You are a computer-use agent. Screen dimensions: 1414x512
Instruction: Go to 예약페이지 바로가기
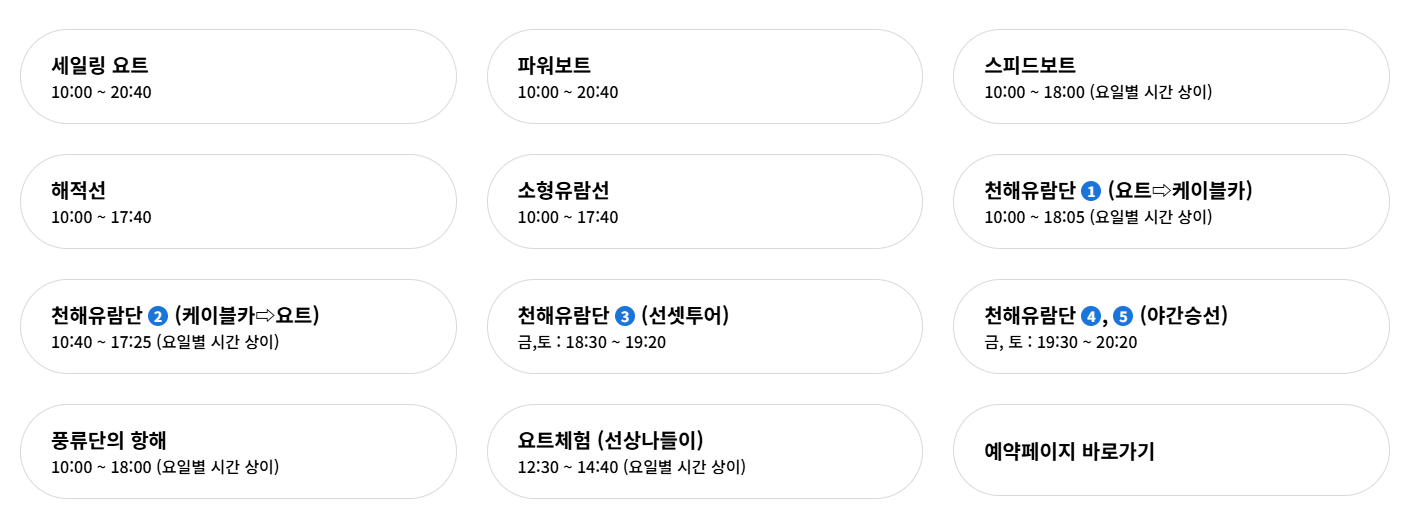(1171, 450)
